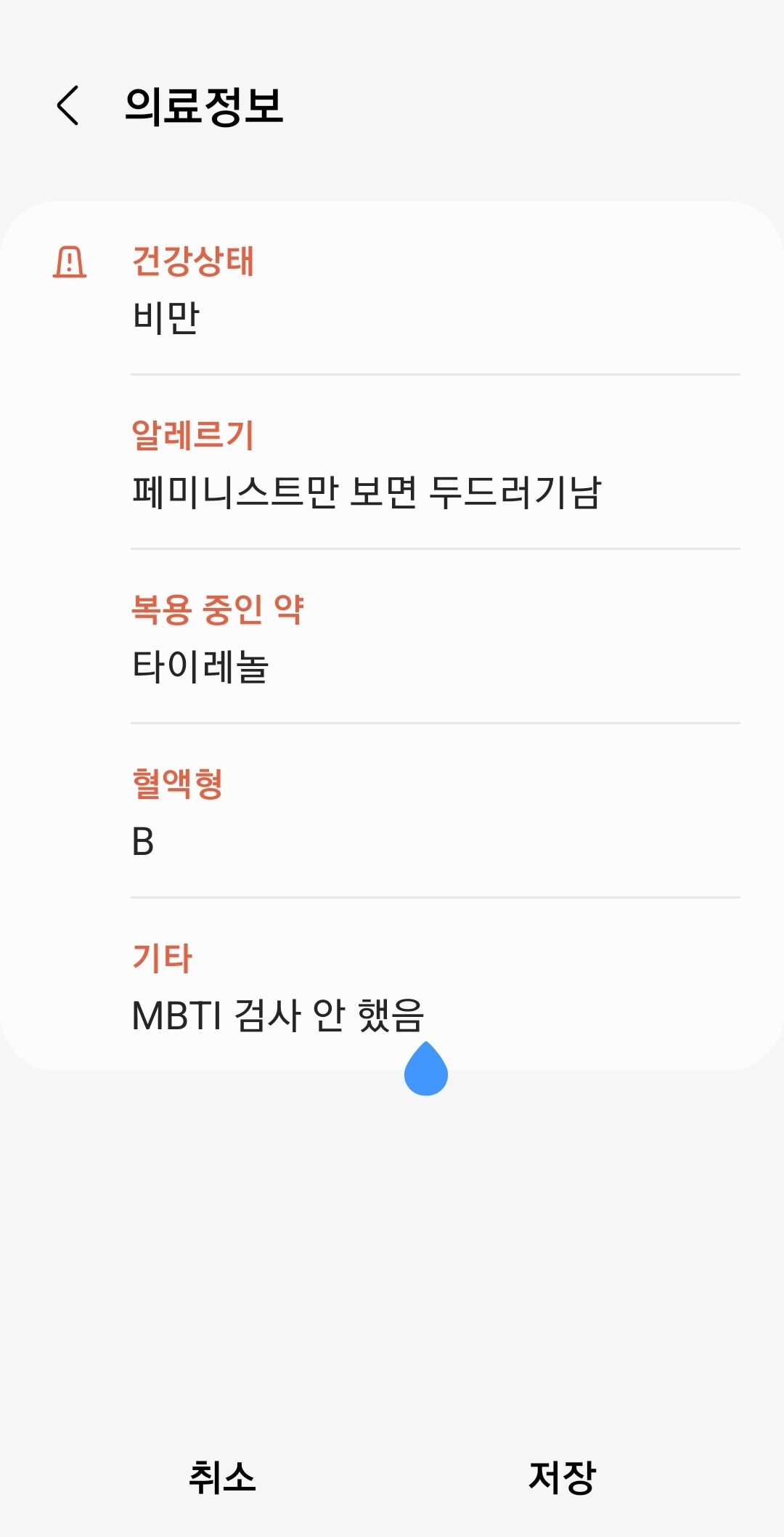Viewport: 784px width, 1537px height.
Task: Tap 취소 to cancel changes
Action: coord(222,1477)
